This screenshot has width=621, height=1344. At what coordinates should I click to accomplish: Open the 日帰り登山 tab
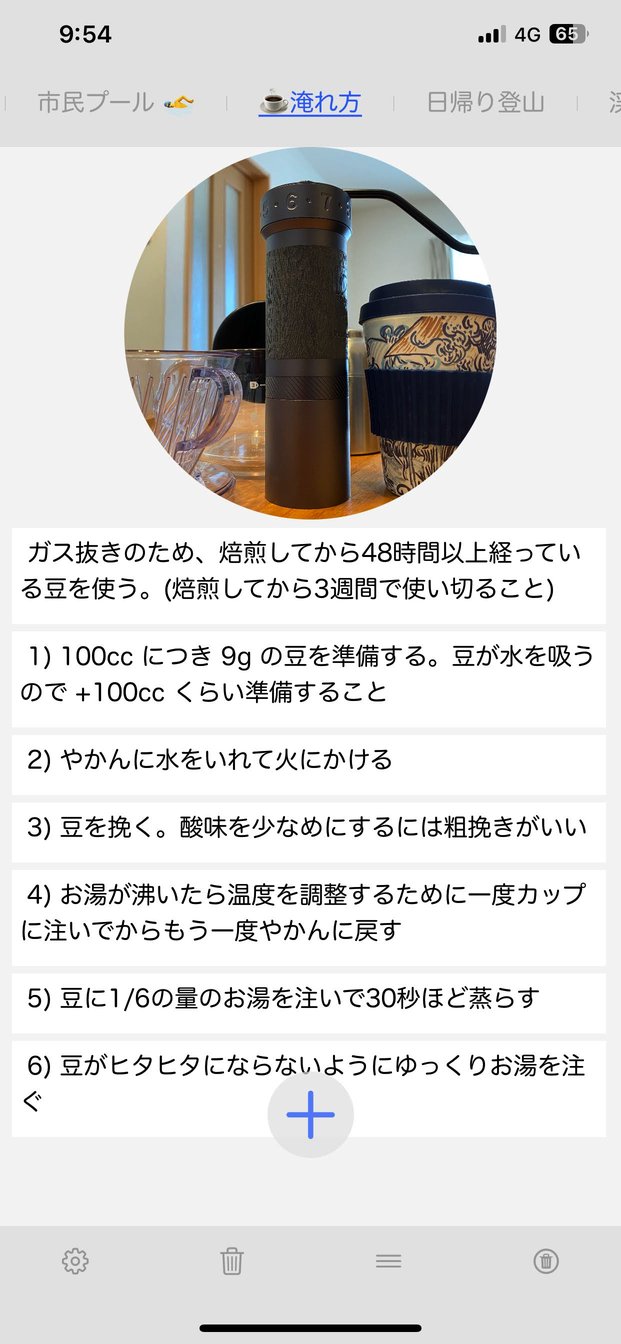(485, 102)
